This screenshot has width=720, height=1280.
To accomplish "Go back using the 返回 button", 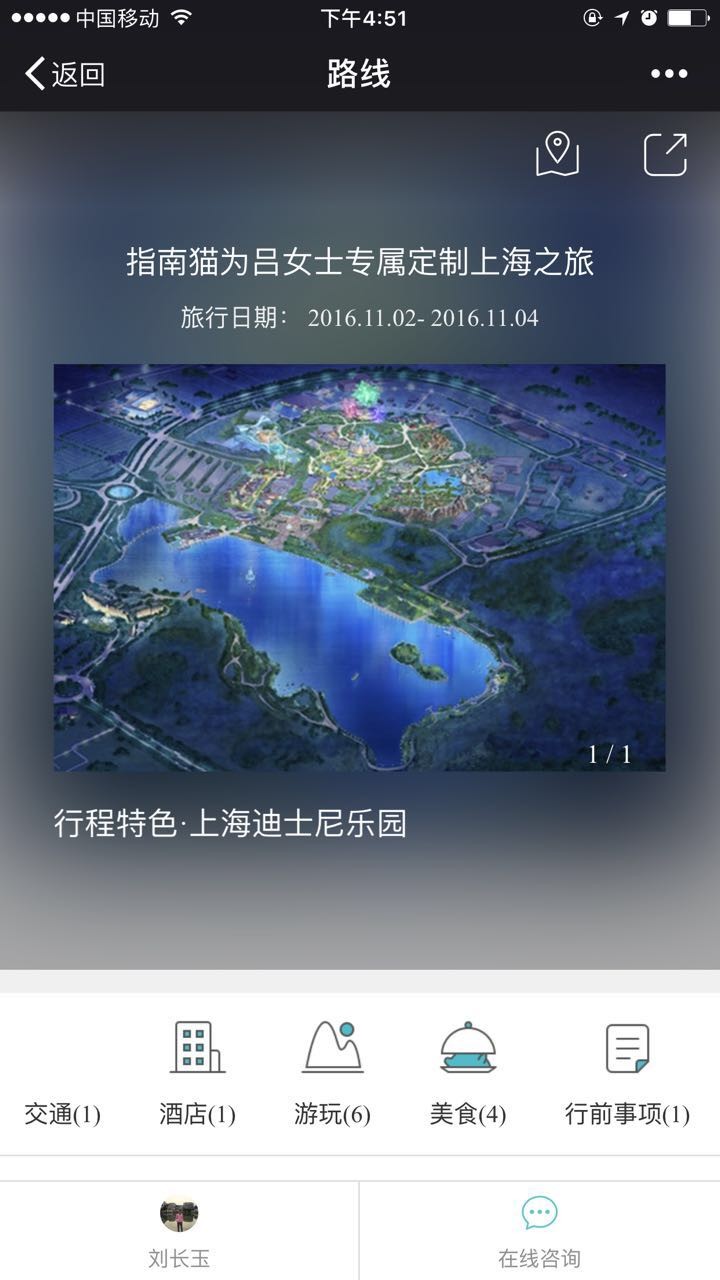I will click(x=65, y=74).
